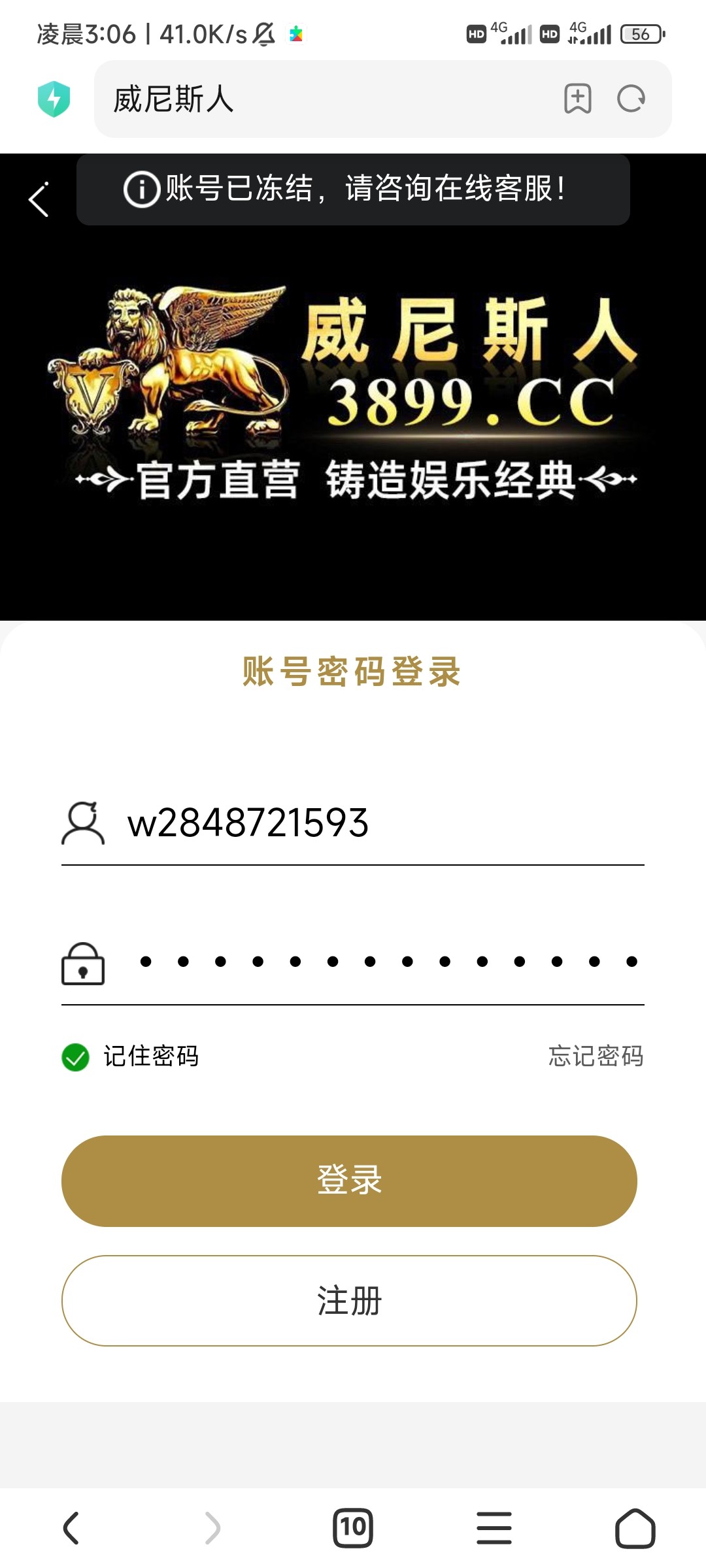Tap the browser address bar showing 威尼斯人

click(327, 99)
